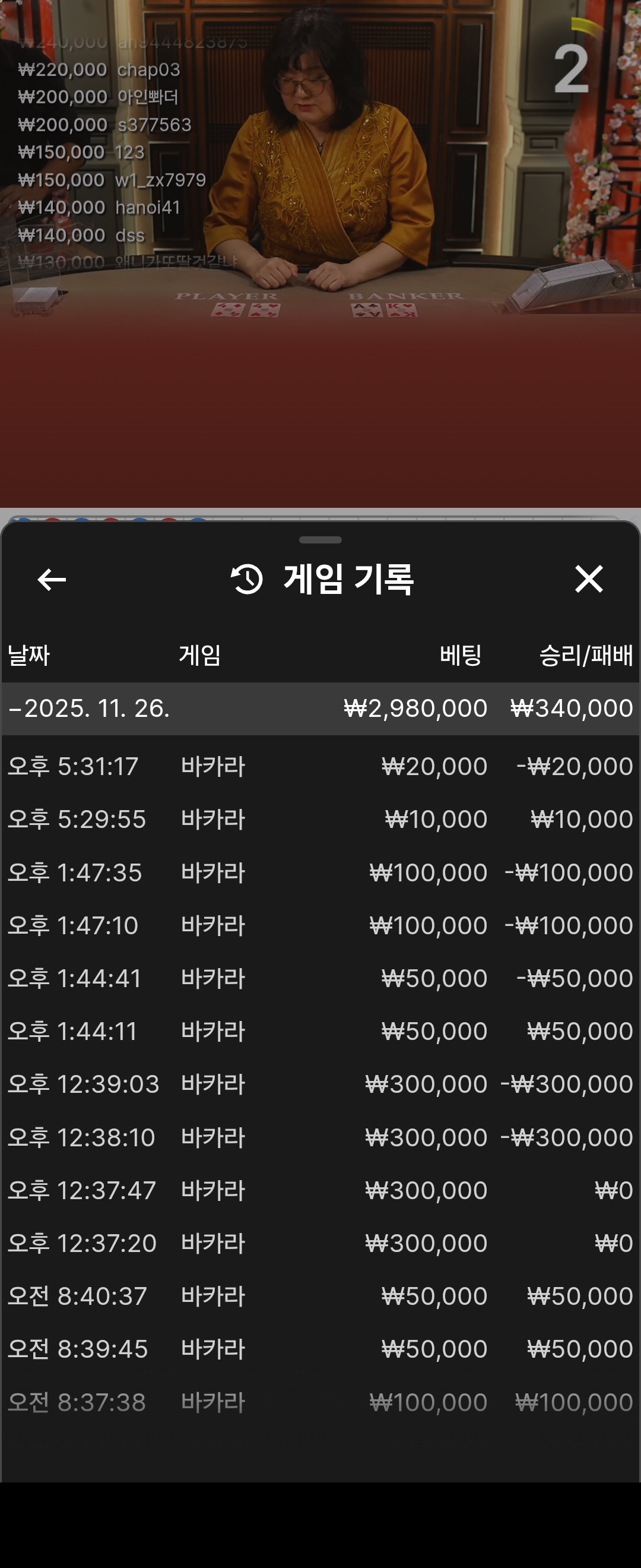Tap the 오전 8:39:45 바카라 row
Image resolution: width=641 pixels, height=1568 pixels.
pyautogui.click(x=320, y=1349)
